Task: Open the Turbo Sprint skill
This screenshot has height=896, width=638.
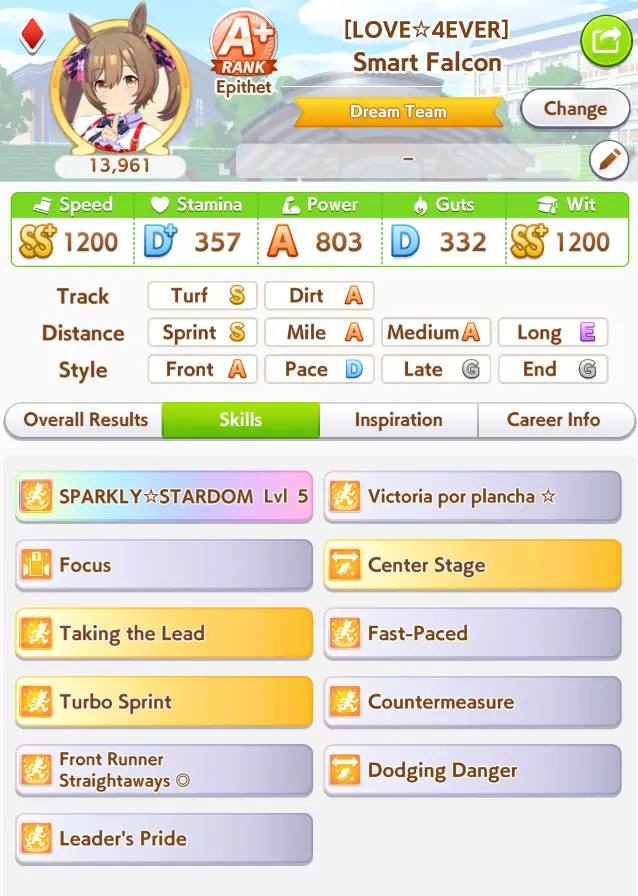Action: pyautogui.click(x=164, y=702)
